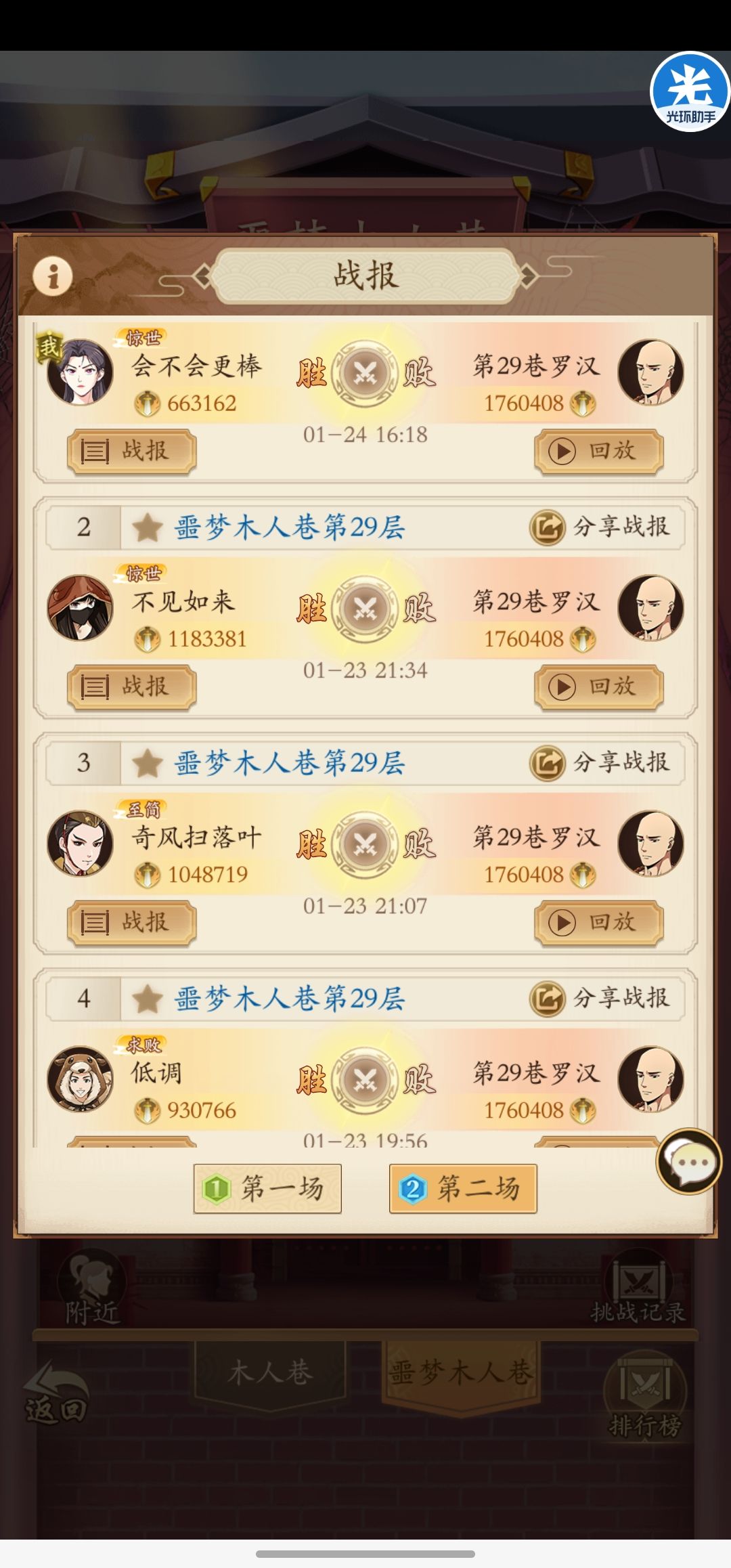Click 不见如来's player avatar
Image resolution: width=731 pixels, height=1568 pixels.
81,609
